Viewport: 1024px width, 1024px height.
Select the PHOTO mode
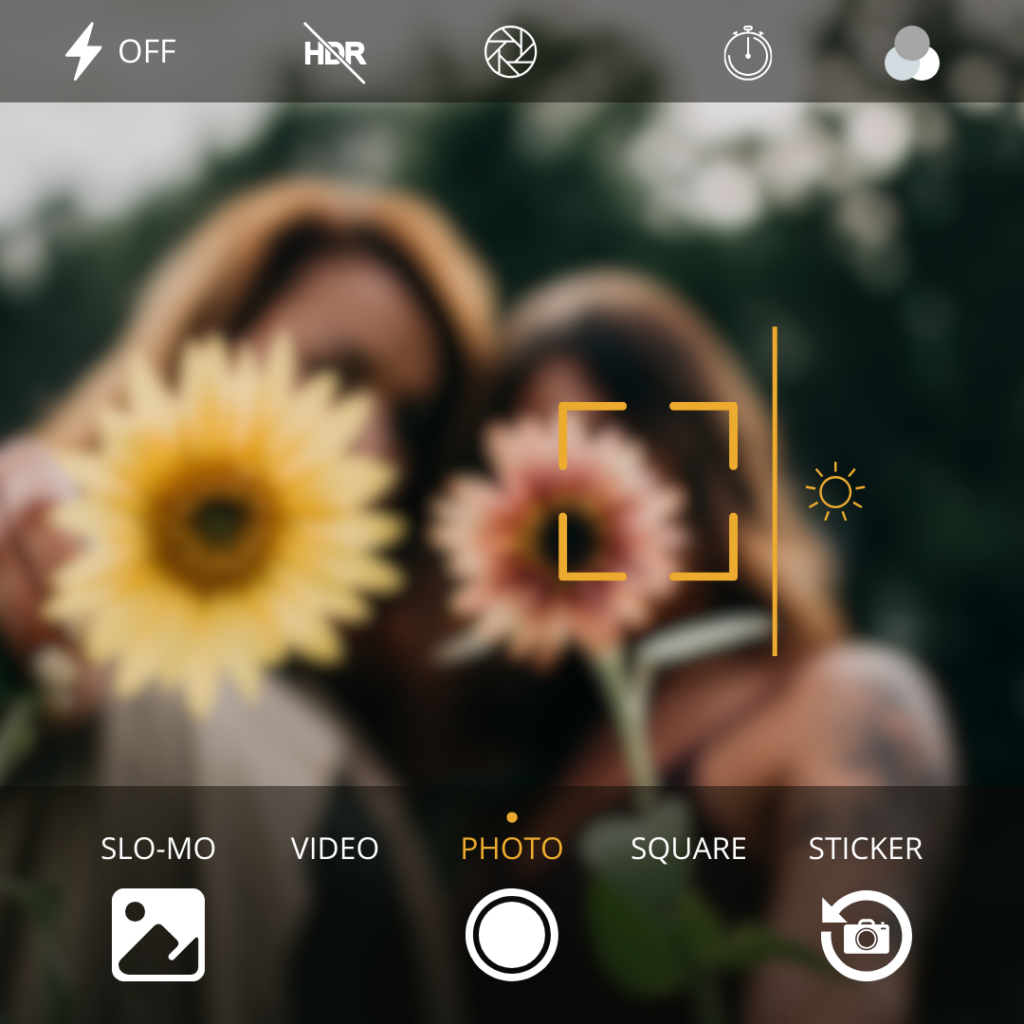pos(512,849)
